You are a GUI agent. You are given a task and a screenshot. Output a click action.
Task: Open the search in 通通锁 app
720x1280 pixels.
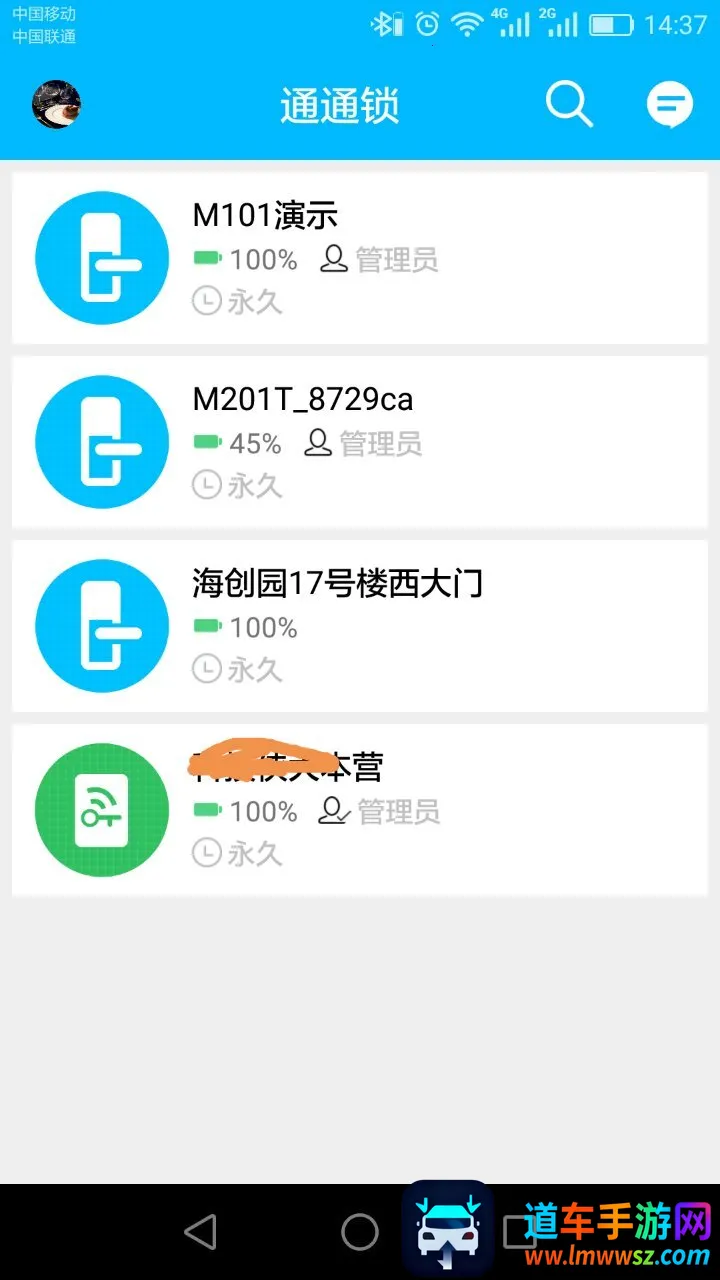click(x=568, y=103)
